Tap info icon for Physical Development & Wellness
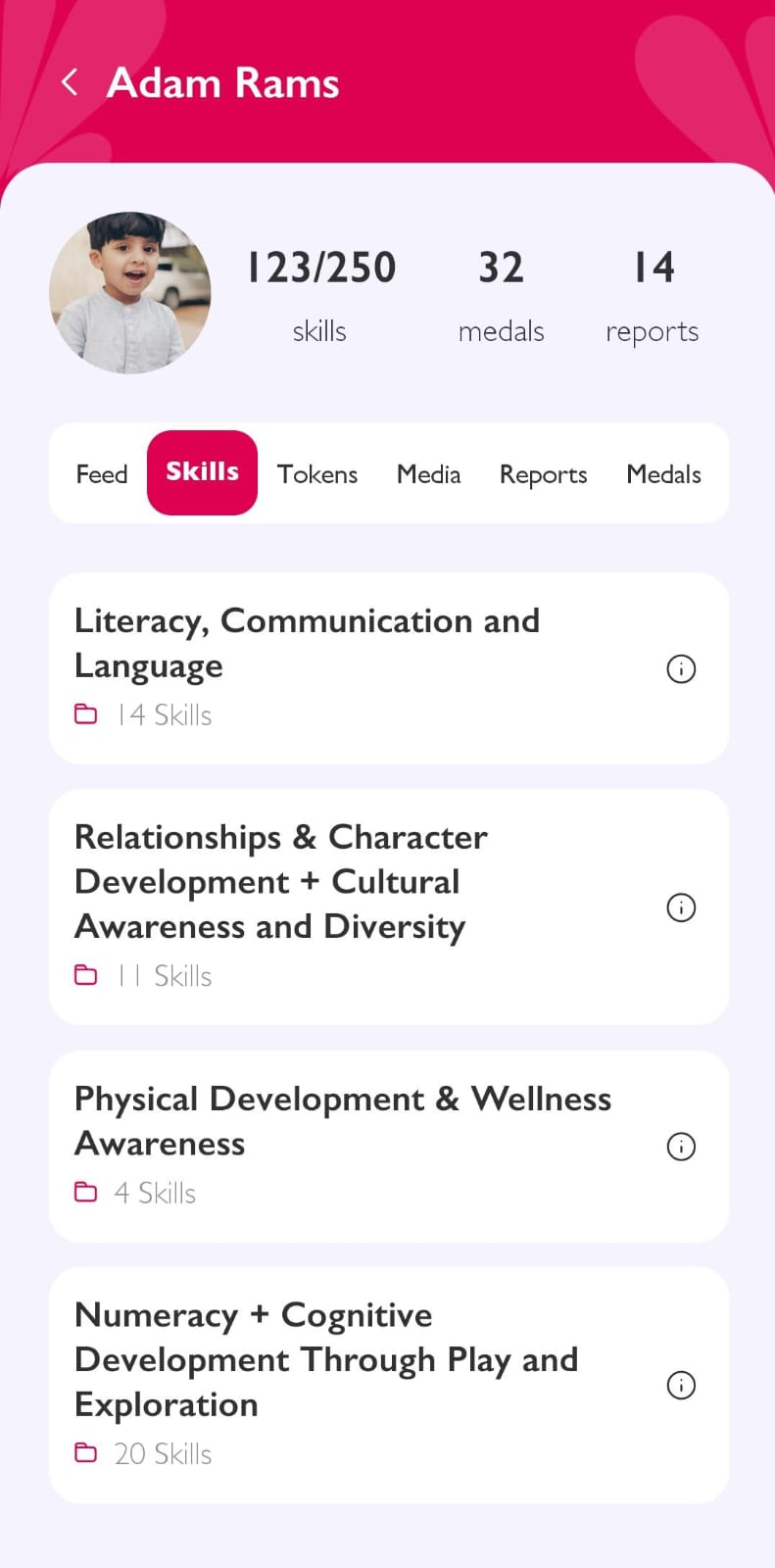The width and height of the screenshot is (775, 1568). click(681, 1147)
